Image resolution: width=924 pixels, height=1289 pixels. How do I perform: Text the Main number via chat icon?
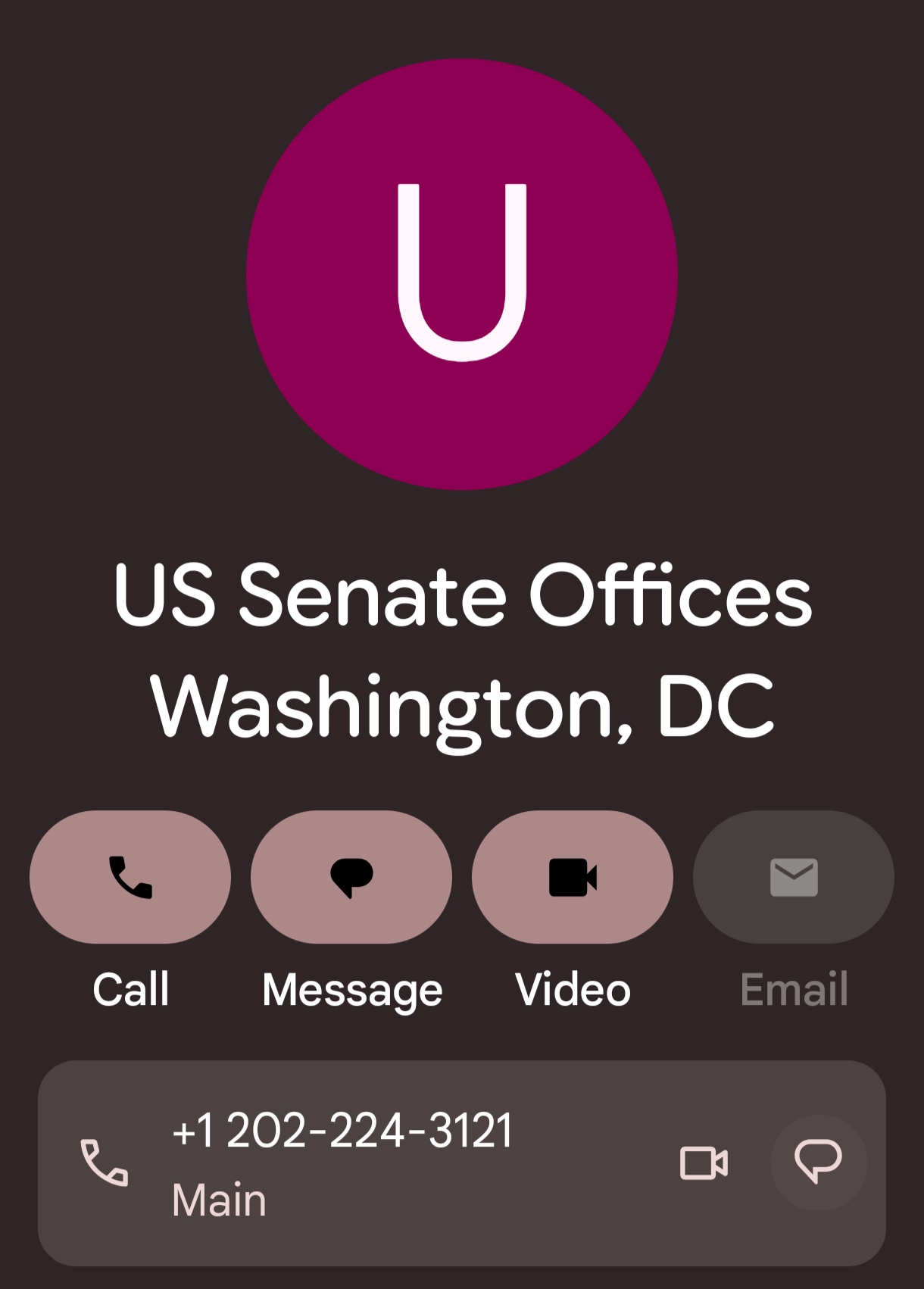pos(818,1163)
